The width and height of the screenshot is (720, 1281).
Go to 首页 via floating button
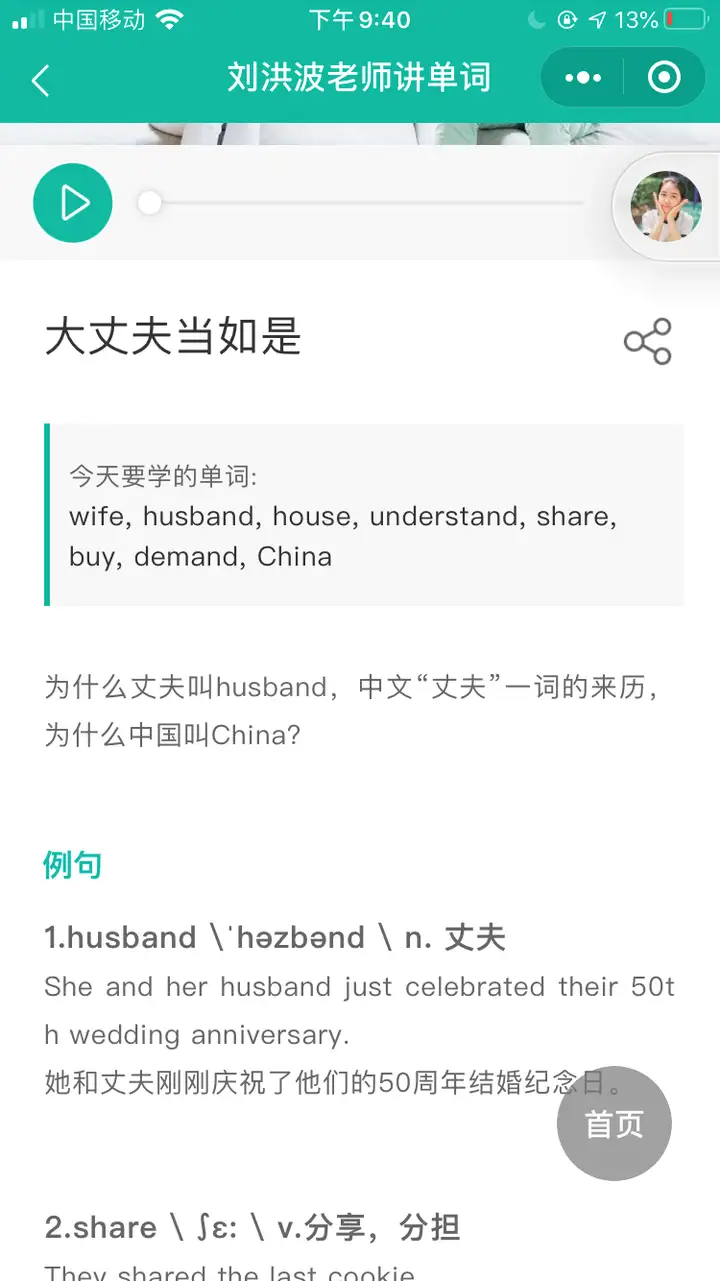point(614,1124)
